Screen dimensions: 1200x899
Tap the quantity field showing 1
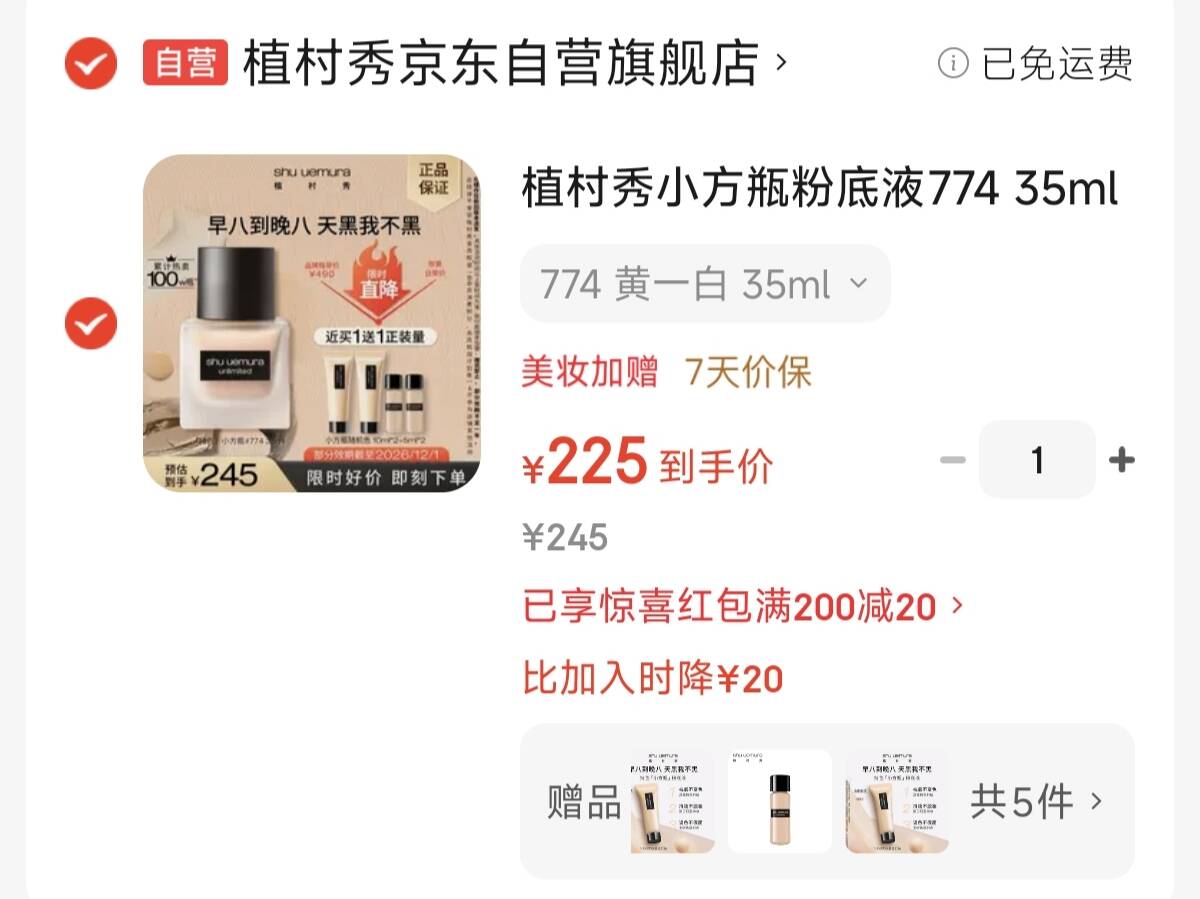coord(1037,460)
